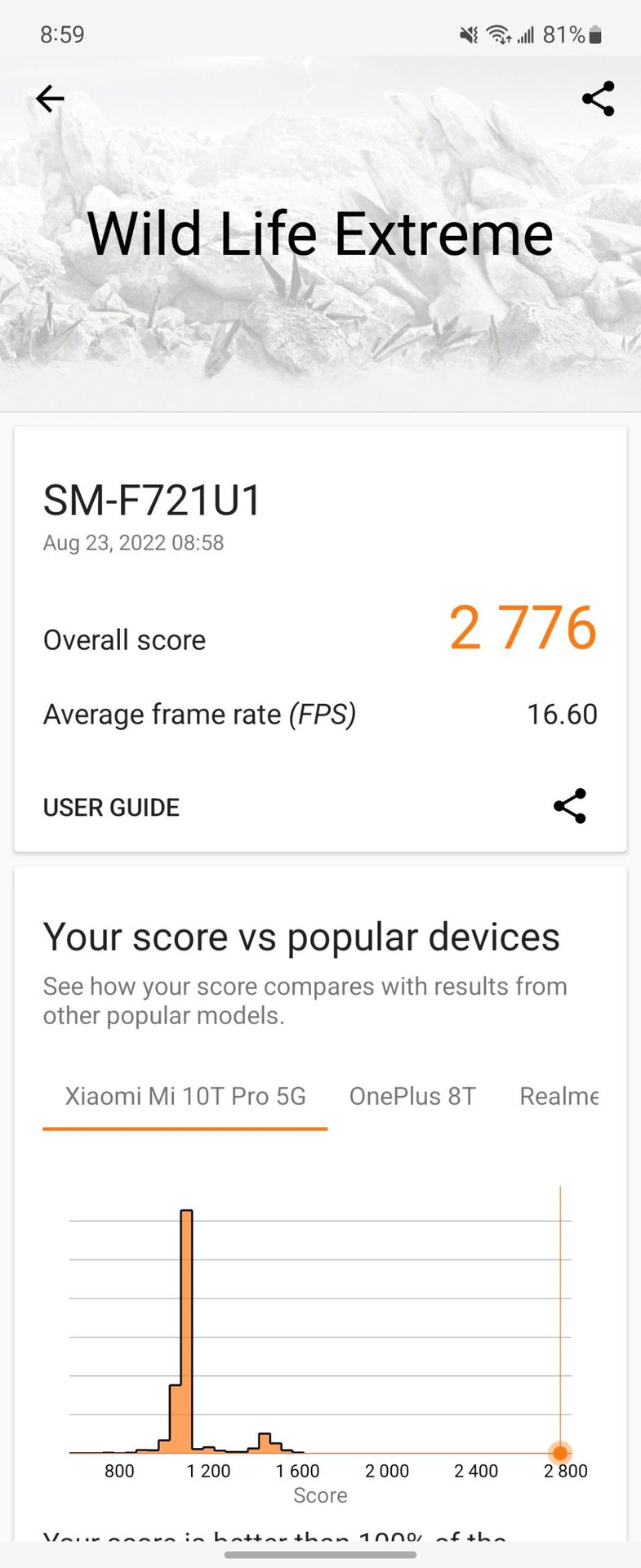641x1568 pixels.
Task: Go back using the top-left arrow
Action: (x=50, y=99)
